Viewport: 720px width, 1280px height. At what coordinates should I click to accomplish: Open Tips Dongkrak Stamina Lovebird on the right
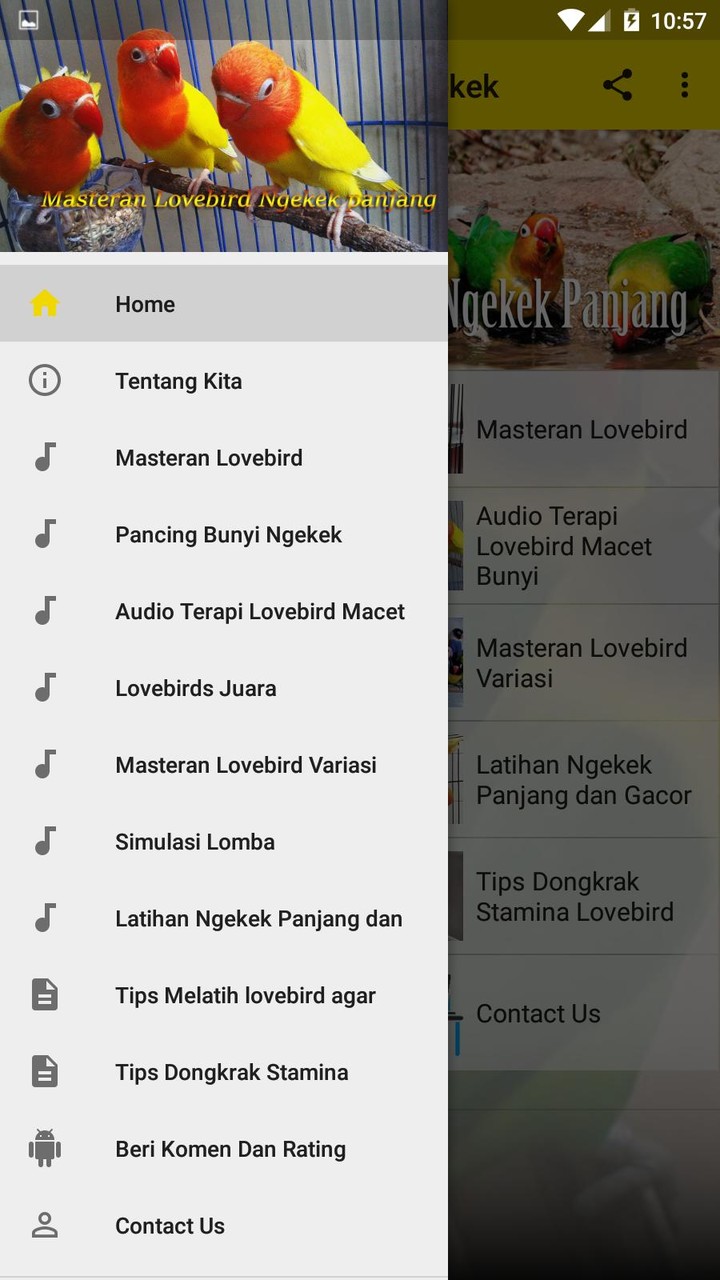pyautogui.click(x=585, y=897)
